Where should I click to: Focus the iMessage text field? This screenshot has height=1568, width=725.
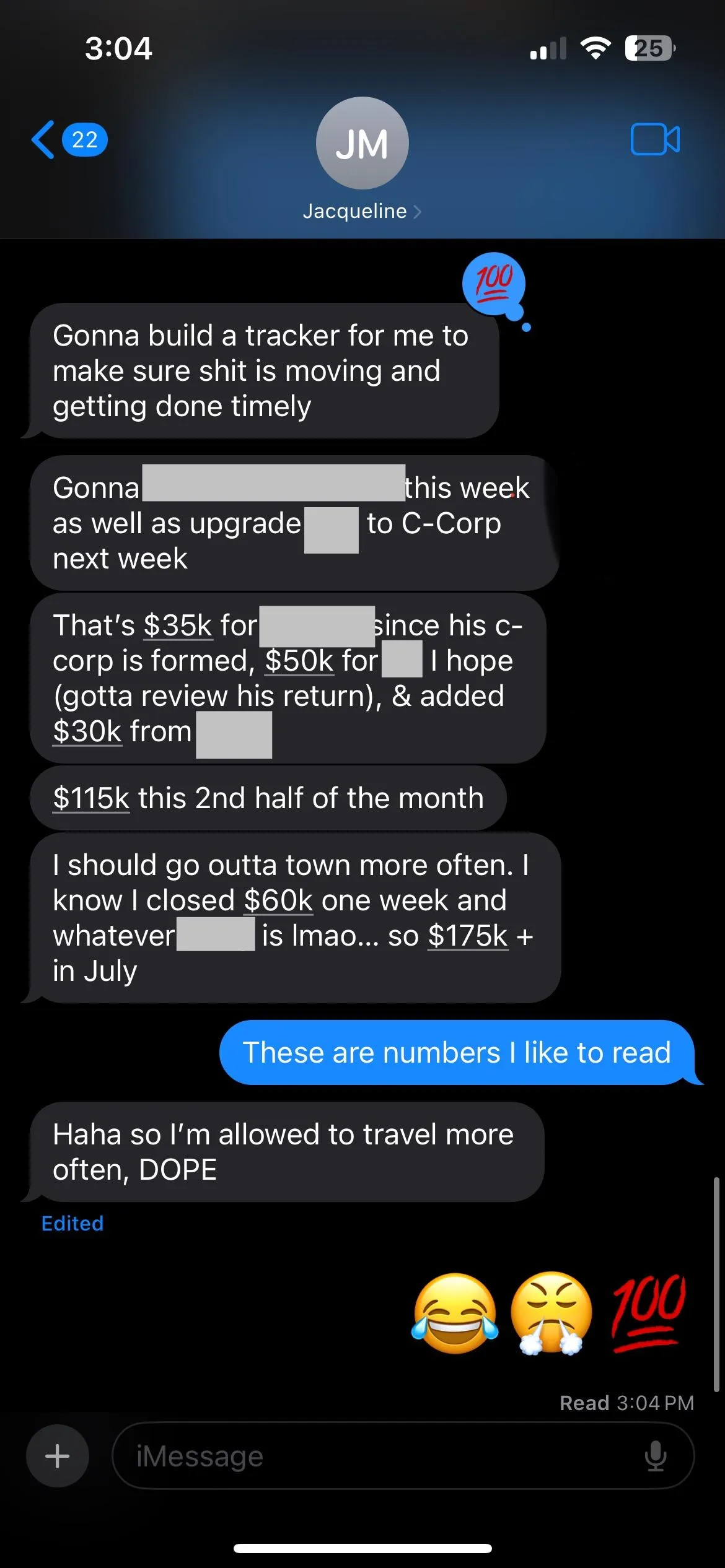pos(372,1455)
